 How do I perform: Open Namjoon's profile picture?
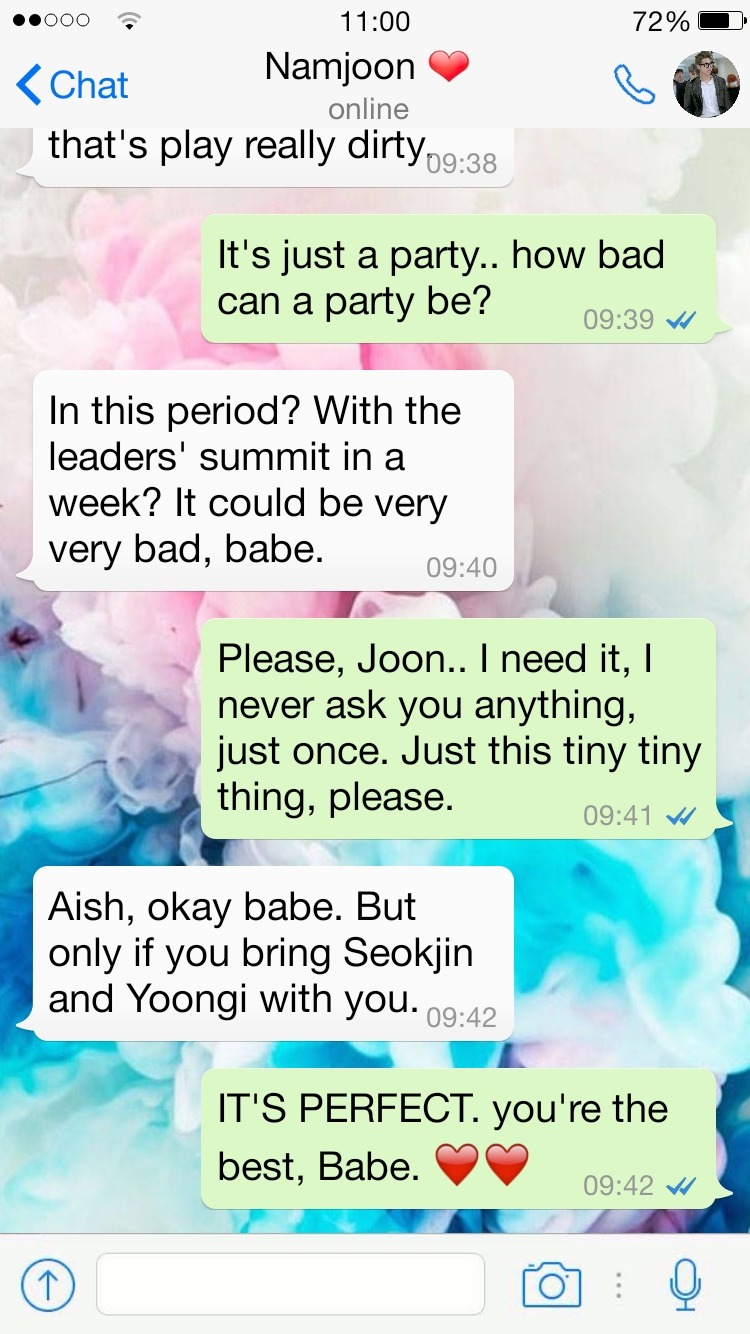pos(706,84)
